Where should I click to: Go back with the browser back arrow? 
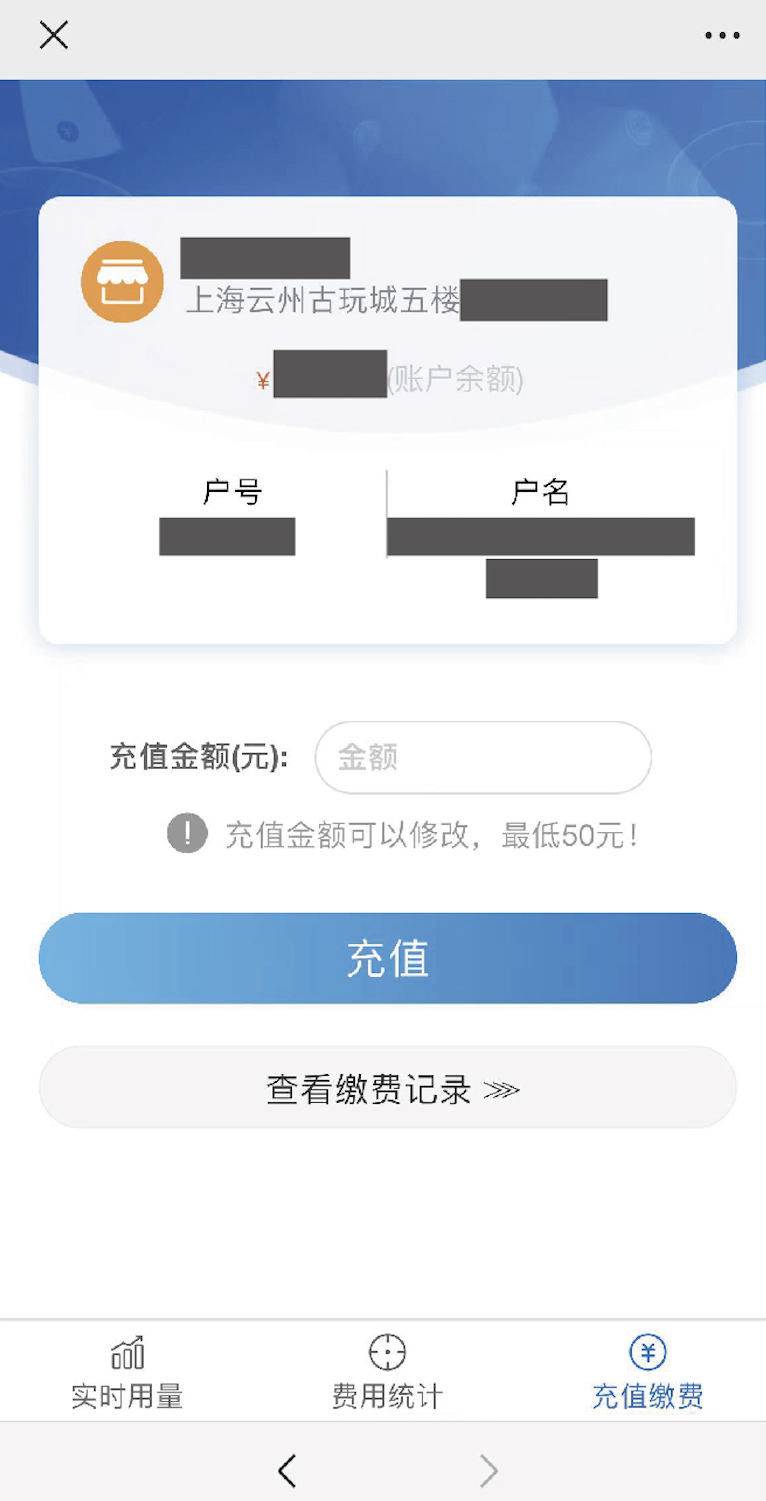point(287,1470)
